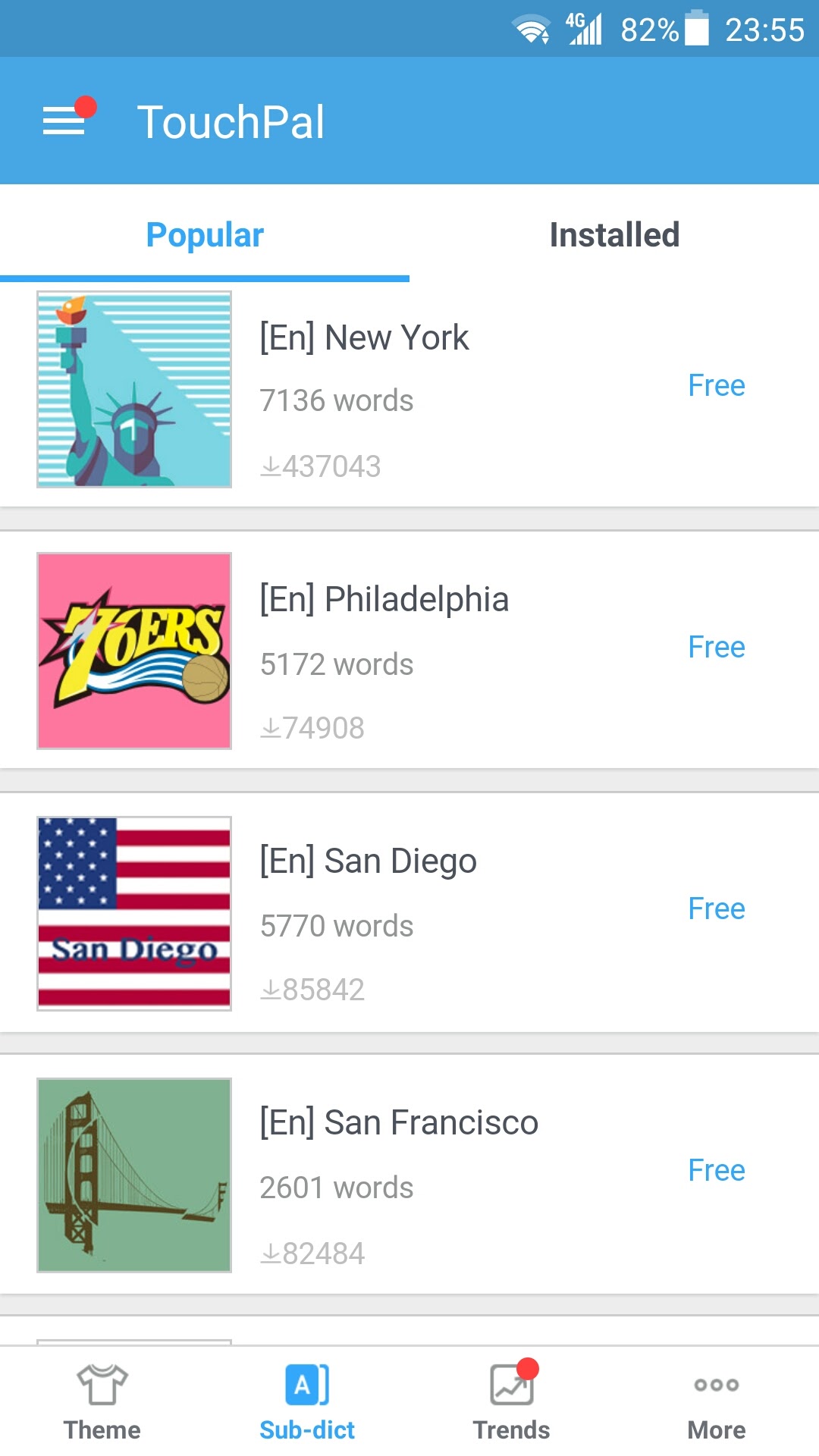The image size is (819, 1456).
Task: Select the Popular tab
Action: click(205, 234)
